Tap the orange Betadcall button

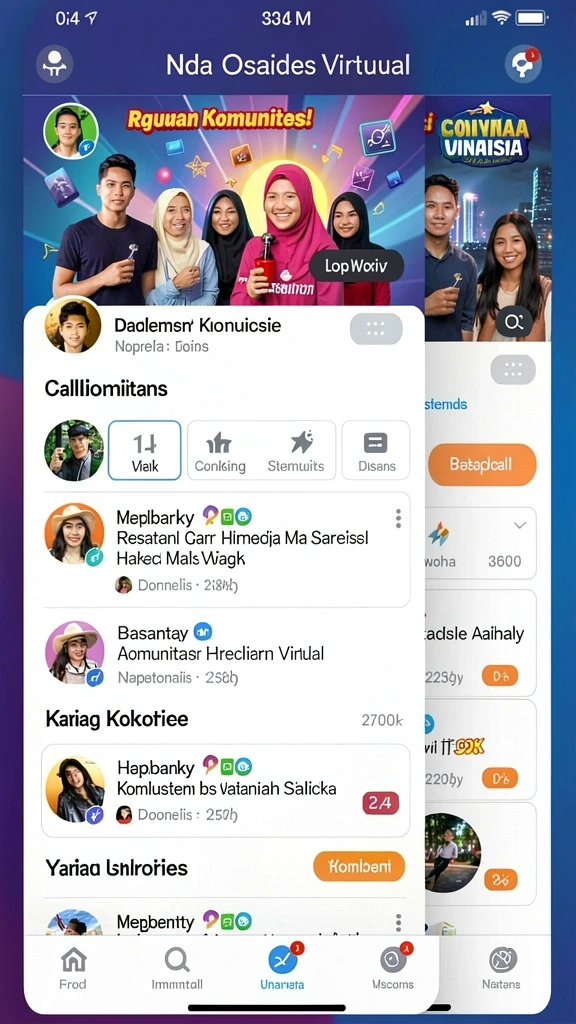click(482, 465)
